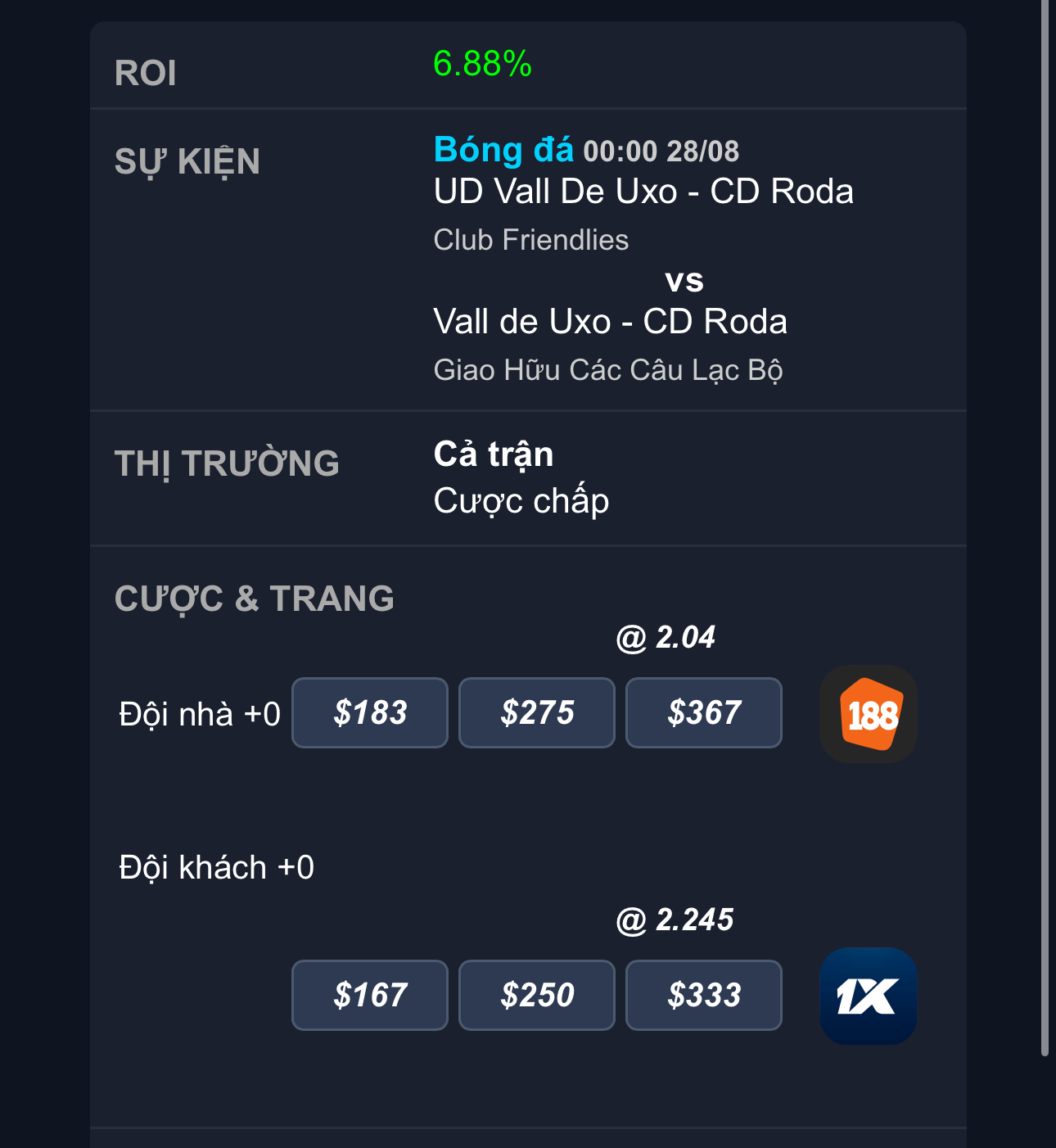Open the 188 bookmaker site
Viewport: 1056px width, 1148px height.
tap(869, 714)
